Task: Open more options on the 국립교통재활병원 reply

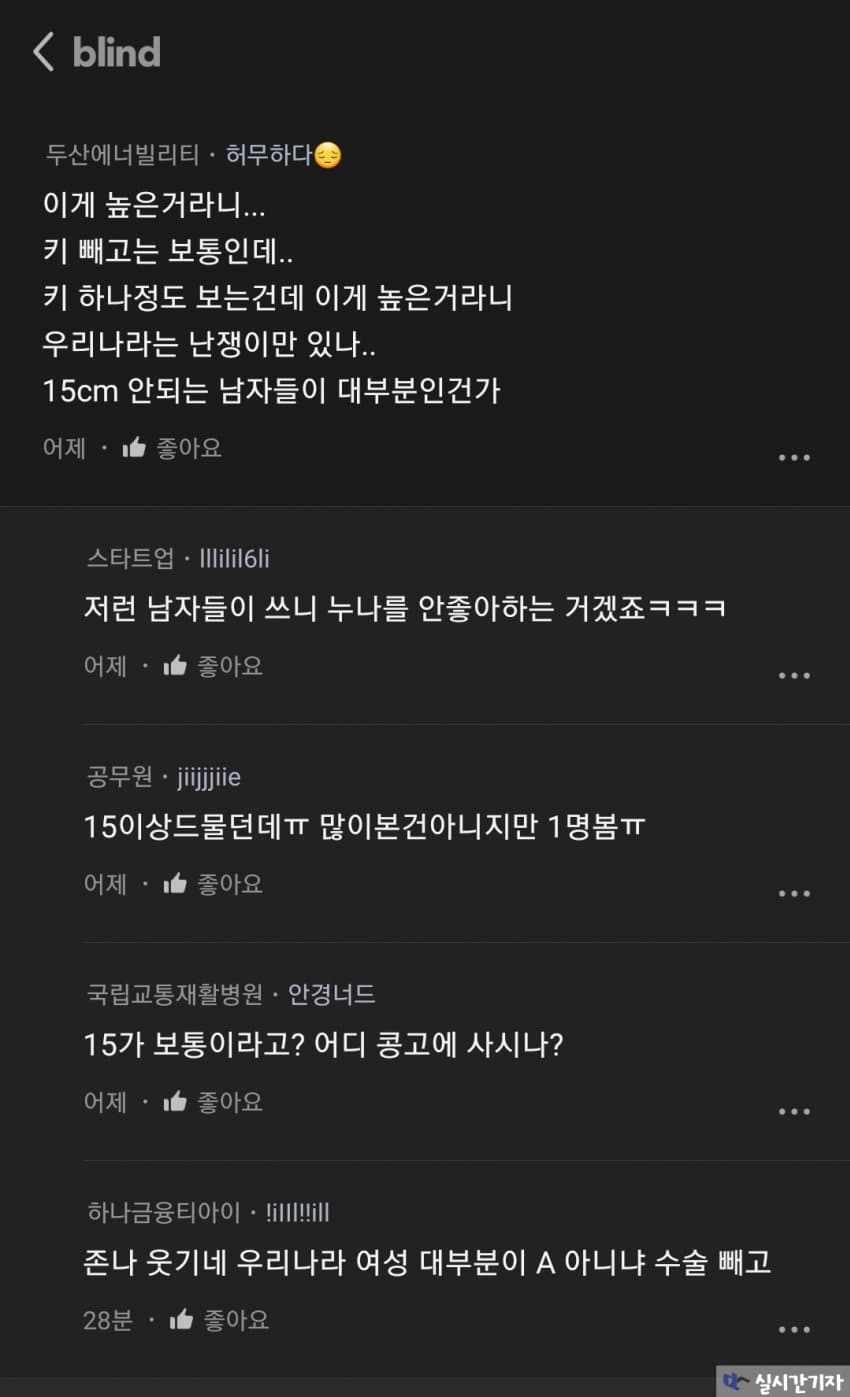Action: (794, 1111)
